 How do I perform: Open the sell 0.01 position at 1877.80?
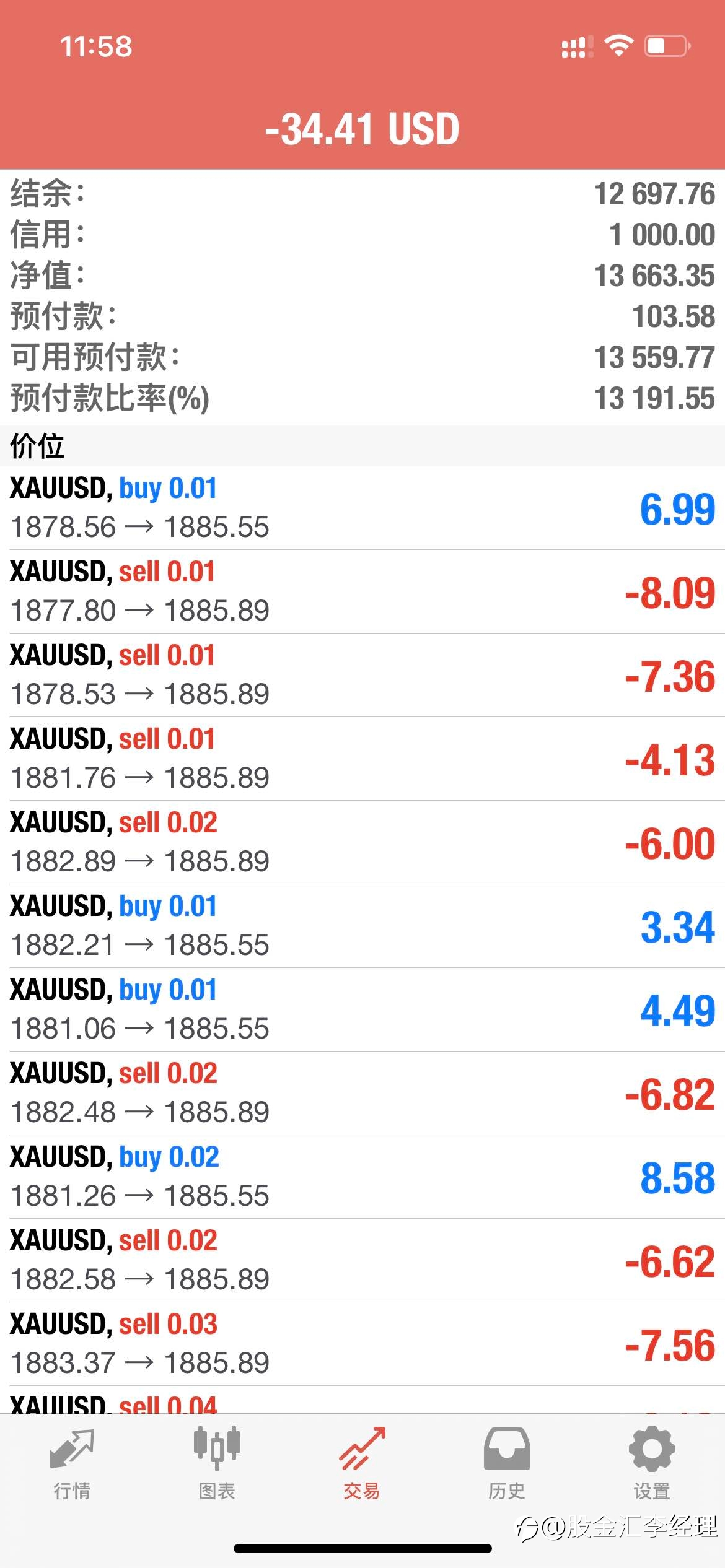[x=362, y=591]
